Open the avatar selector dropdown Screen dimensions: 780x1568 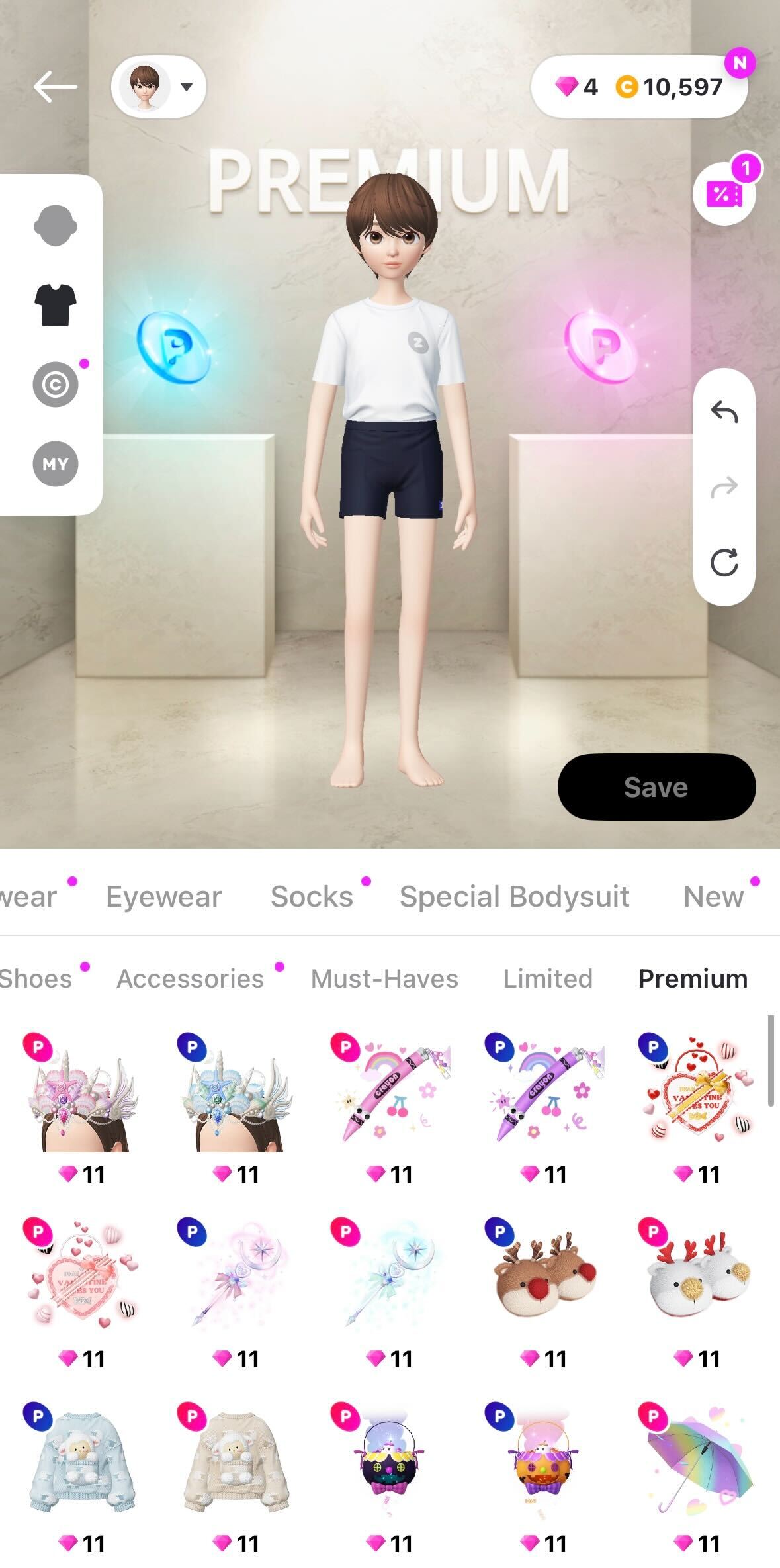159,87
